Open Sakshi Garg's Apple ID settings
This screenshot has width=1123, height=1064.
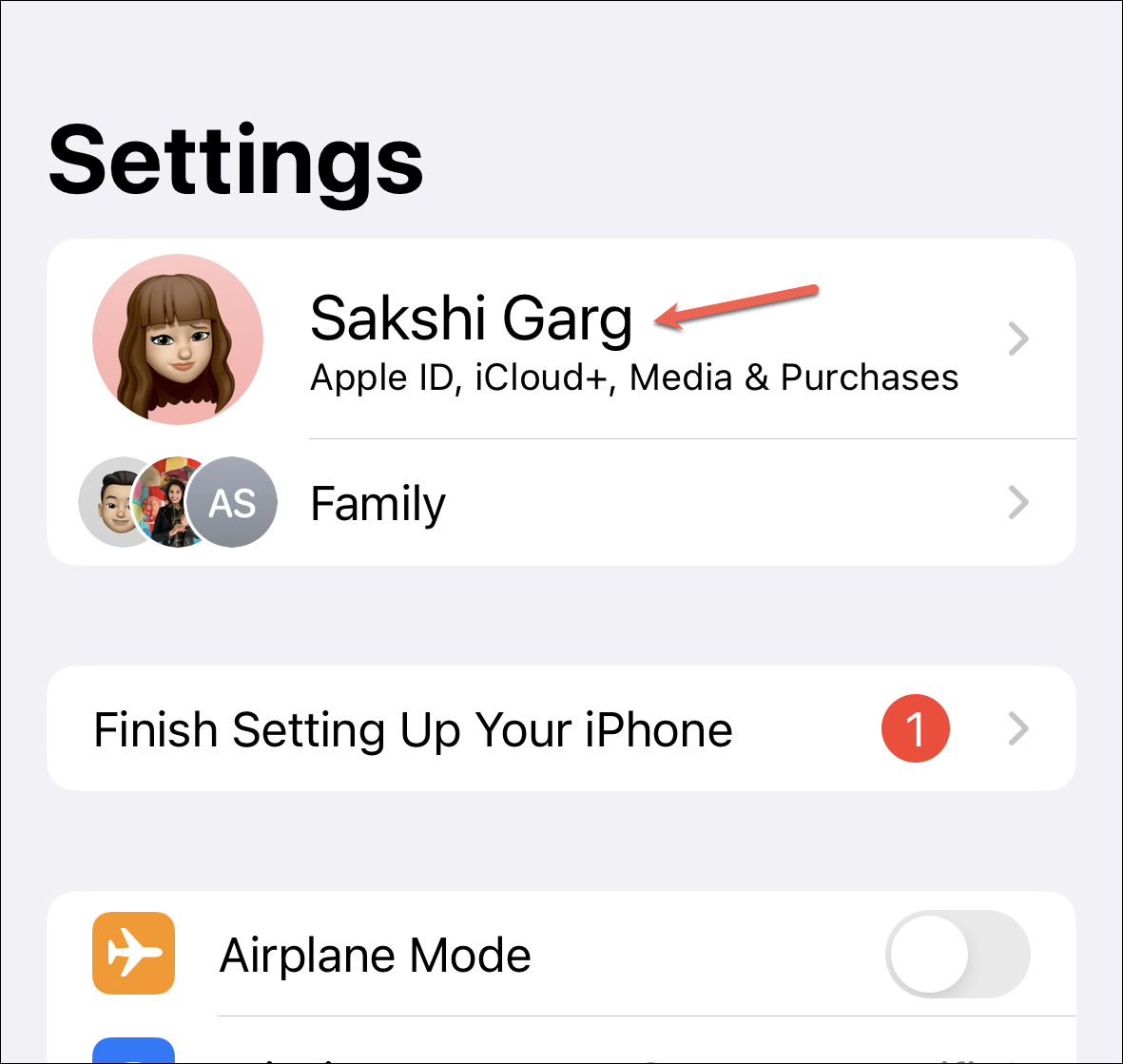tap(561, 339)
